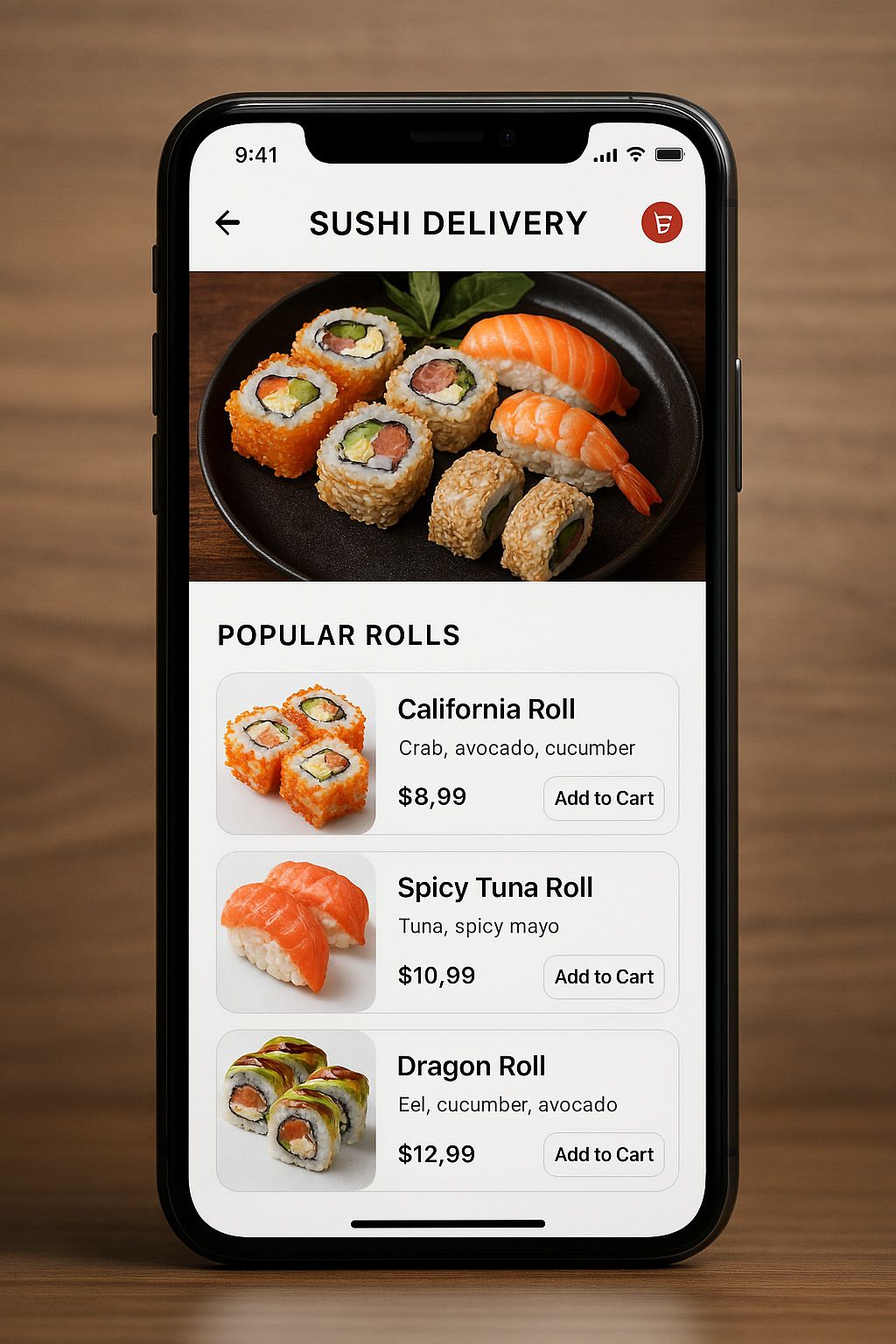Go back using the arrow icon

227,223
